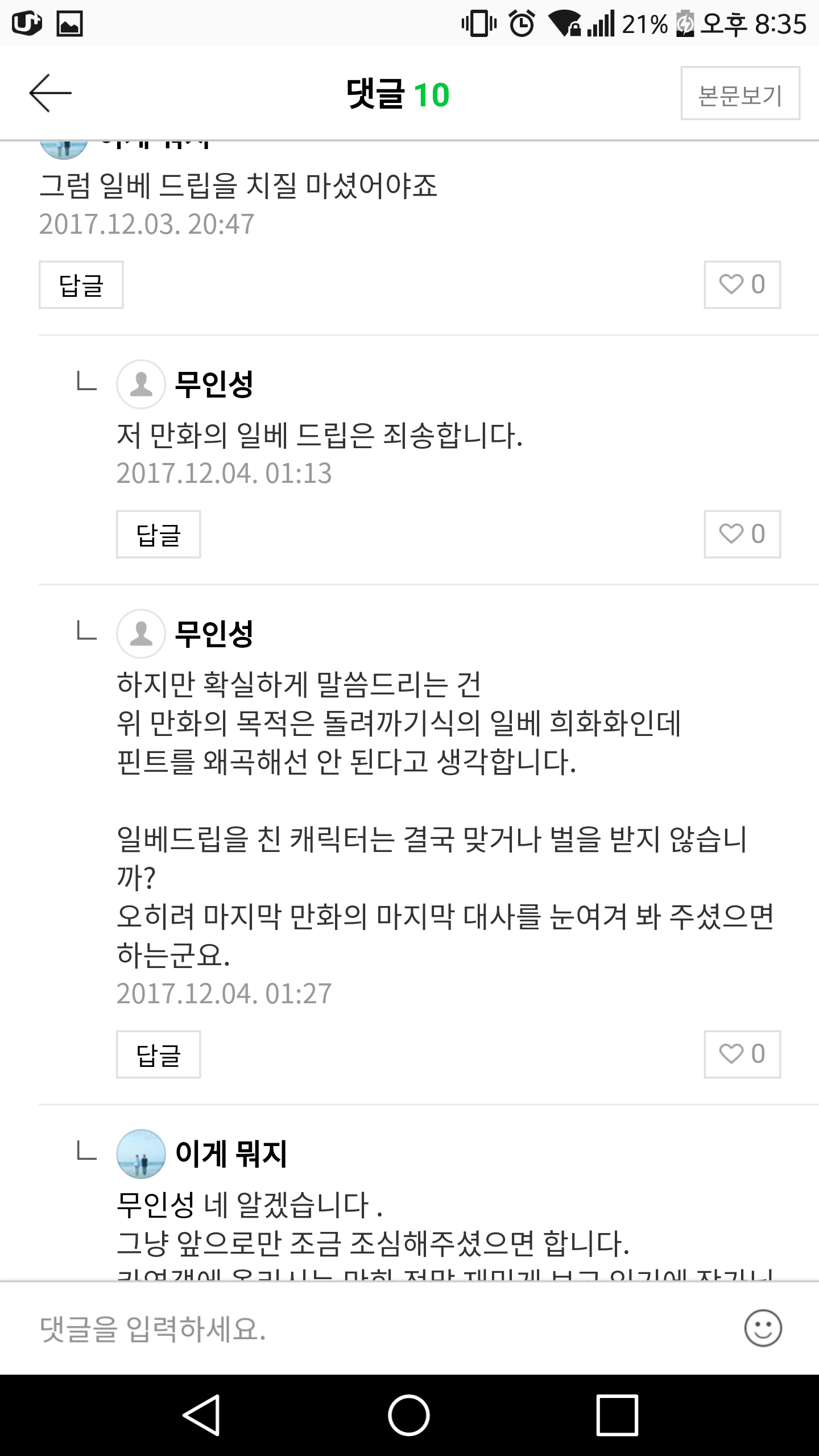This screenshot has width=819, height=1456.
Task: Open recent apps from navigation bar
Action: coord(617,1416)
